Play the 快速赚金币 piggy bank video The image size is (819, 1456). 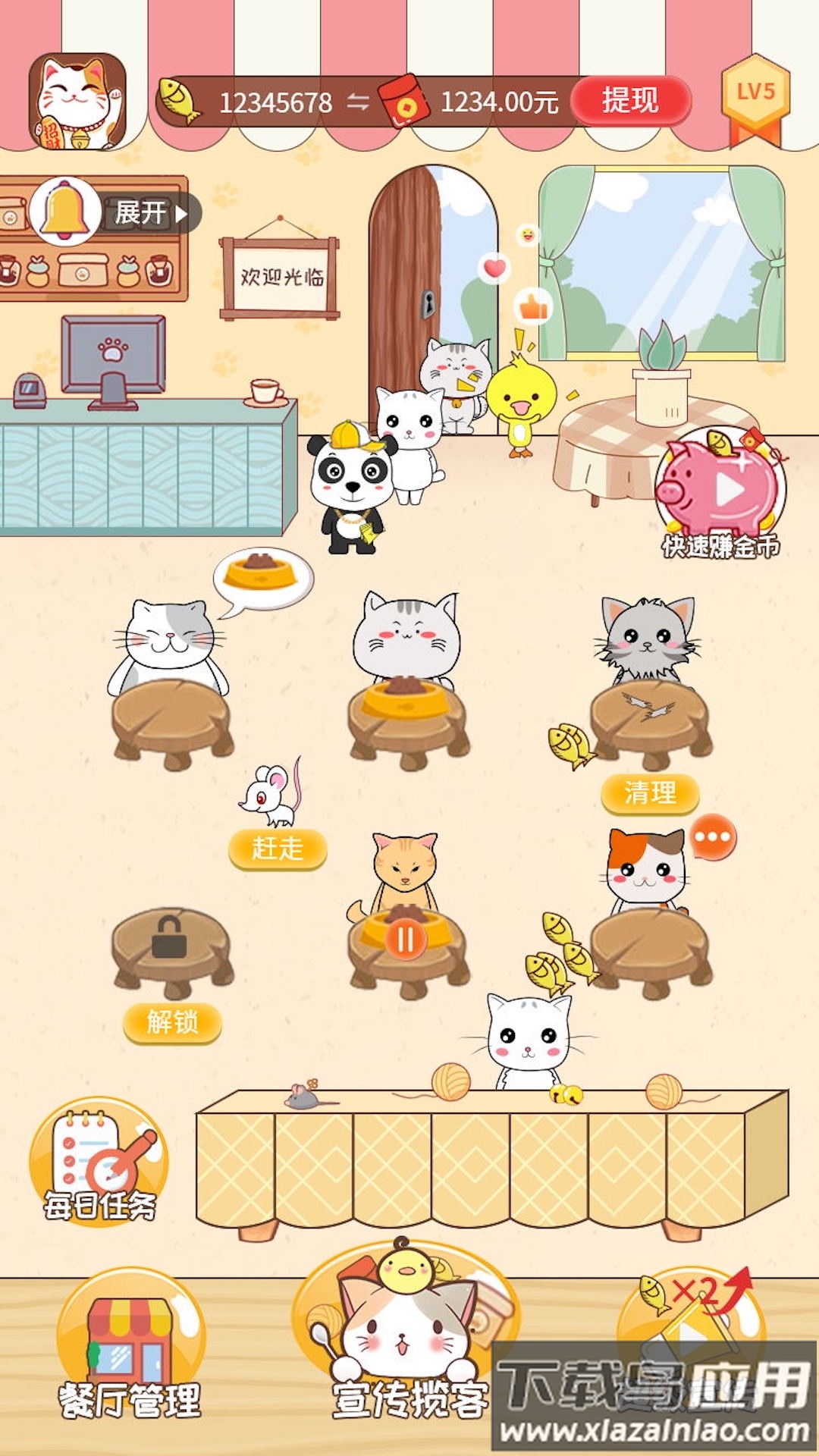point(720,493)
